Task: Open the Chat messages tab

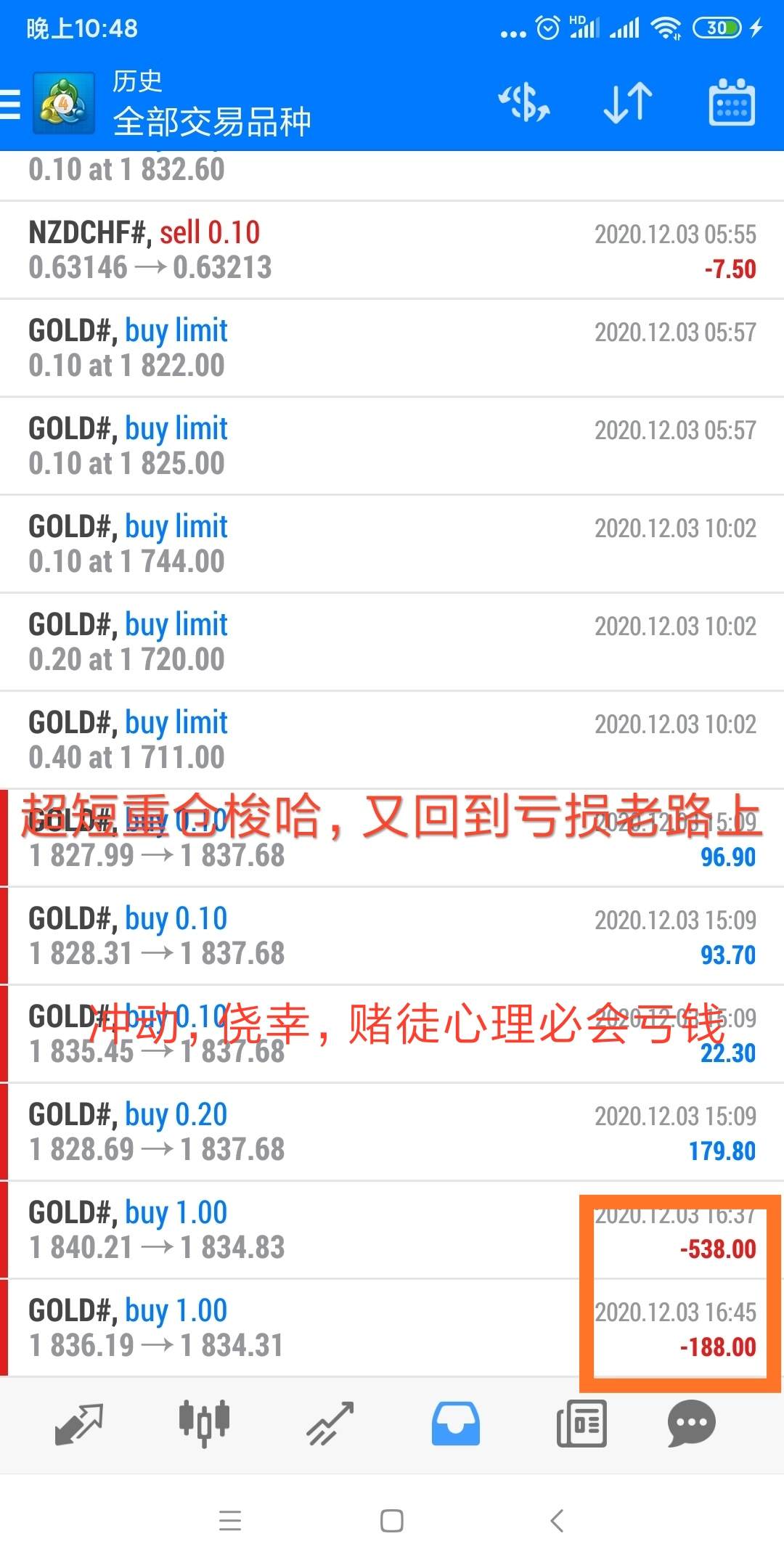Action: (x=692, y=1424)
